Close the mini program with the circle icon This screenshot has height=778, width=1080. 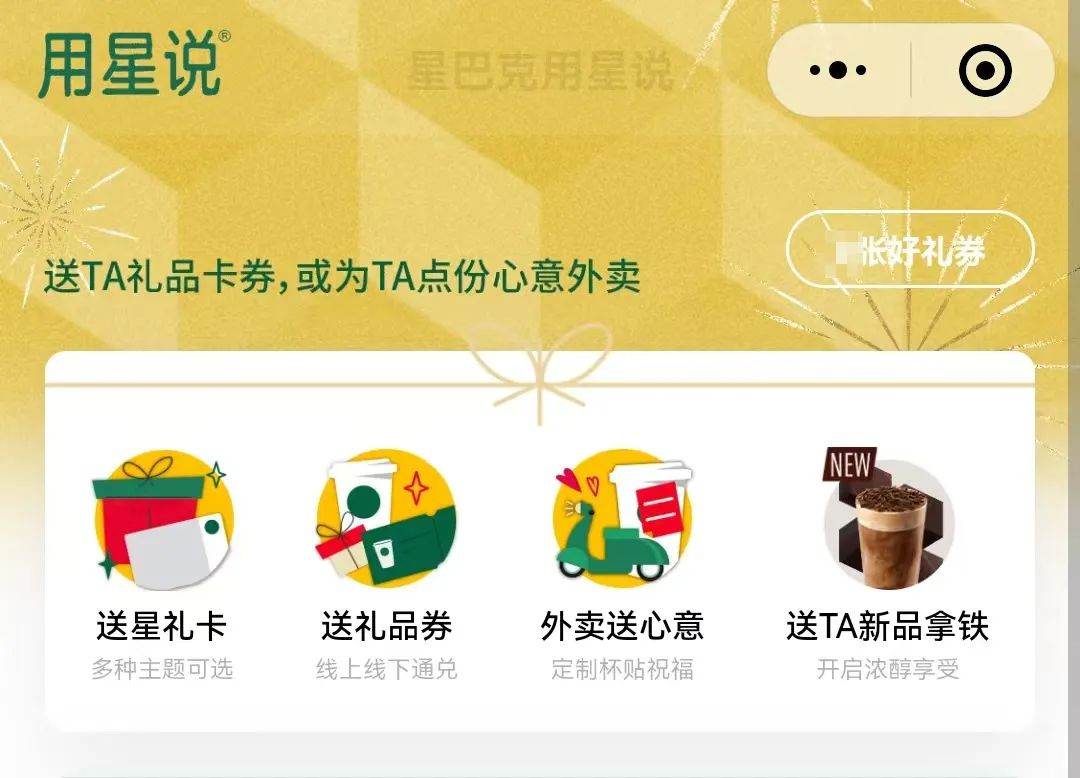[985, 71]
